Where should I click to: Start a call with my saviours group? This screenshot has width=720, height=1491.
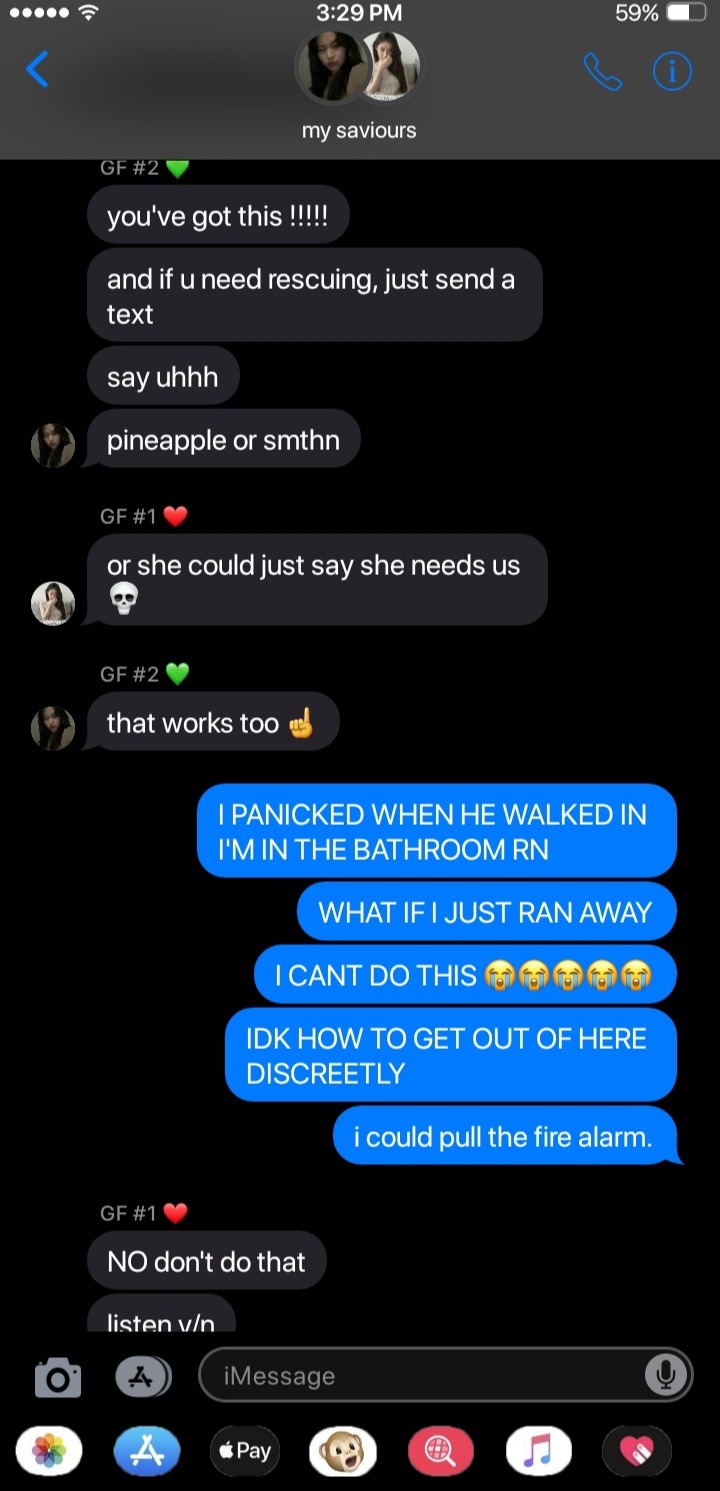coord(602,71)
